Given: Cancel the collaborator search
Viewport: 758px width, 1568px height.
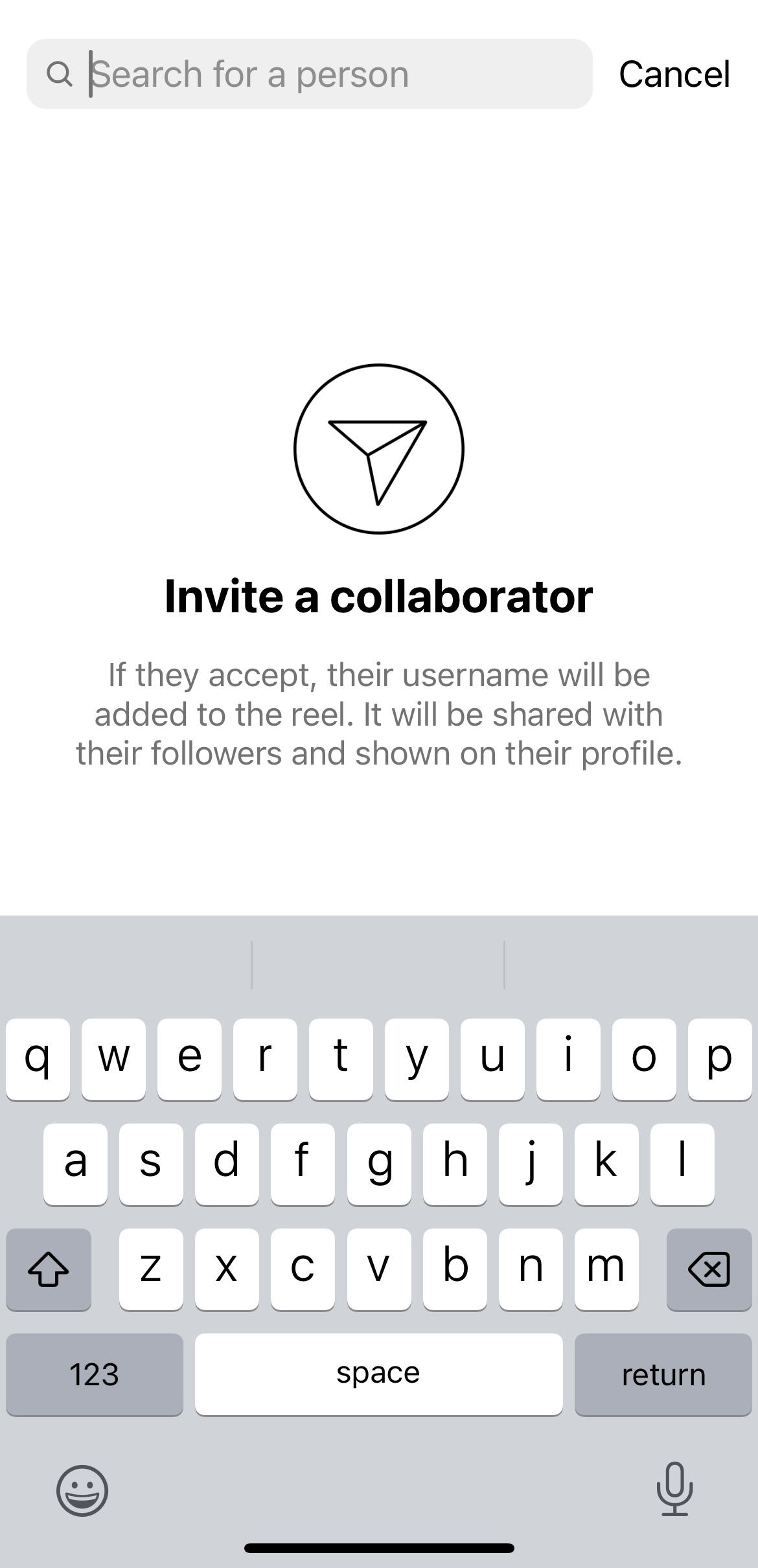Looking at the screenshot, I should coord(674,74).
